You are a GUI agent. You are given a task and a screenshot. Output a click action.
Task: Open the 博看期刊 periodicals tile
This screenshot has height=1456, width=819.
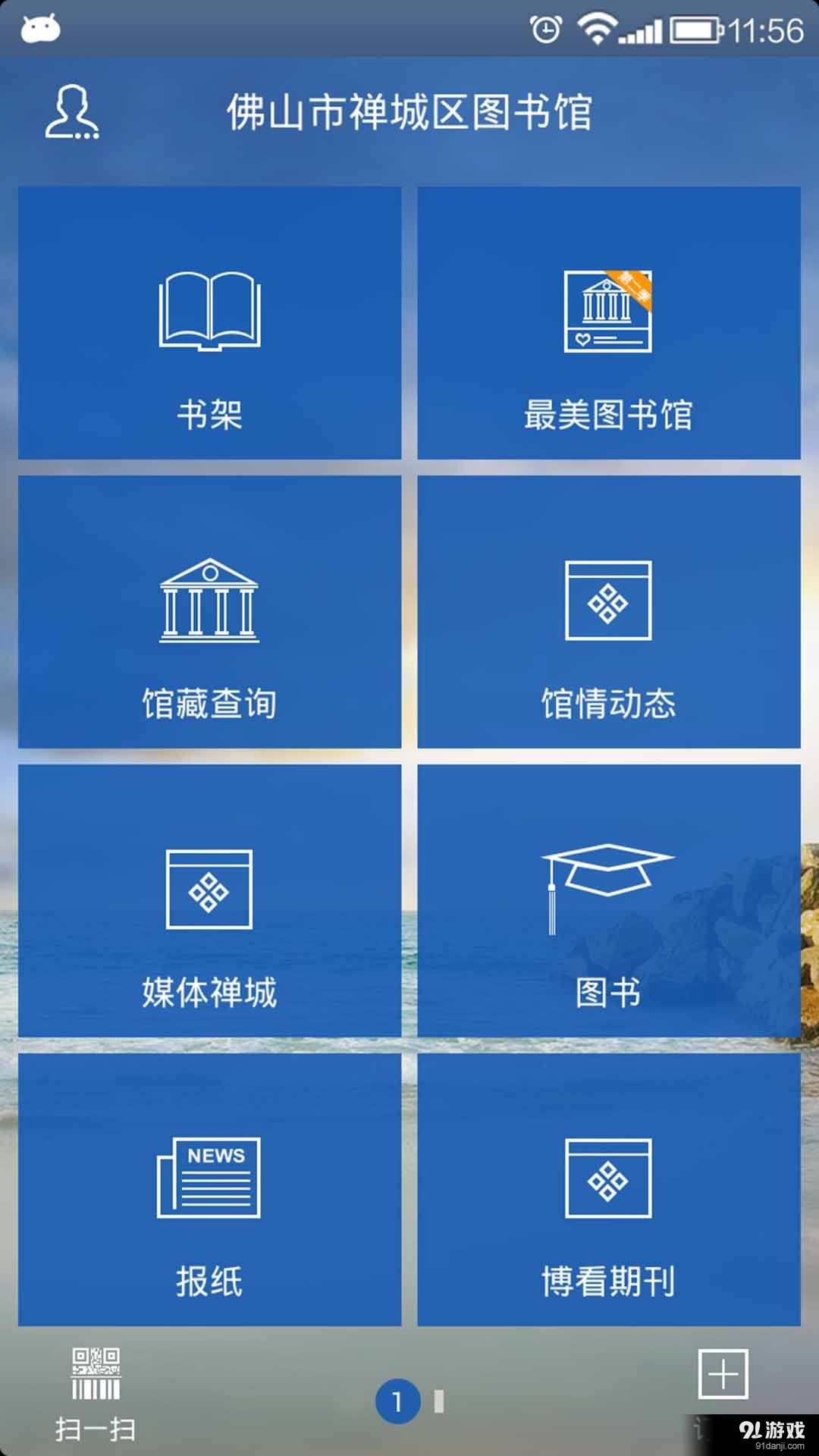[608, 1190]
